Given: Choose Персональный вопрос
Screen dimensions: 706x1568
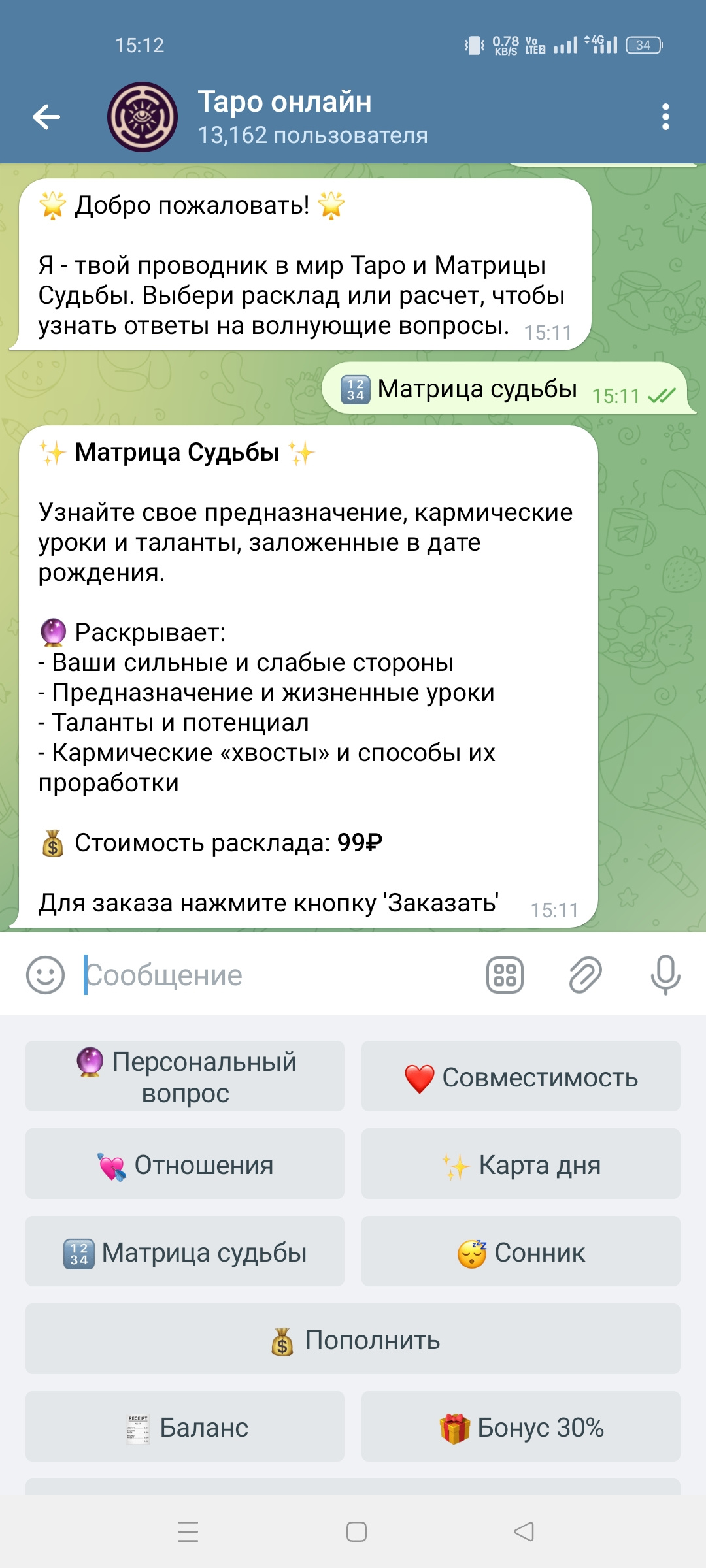Looking at the screenshot, I should (185, 1076).
